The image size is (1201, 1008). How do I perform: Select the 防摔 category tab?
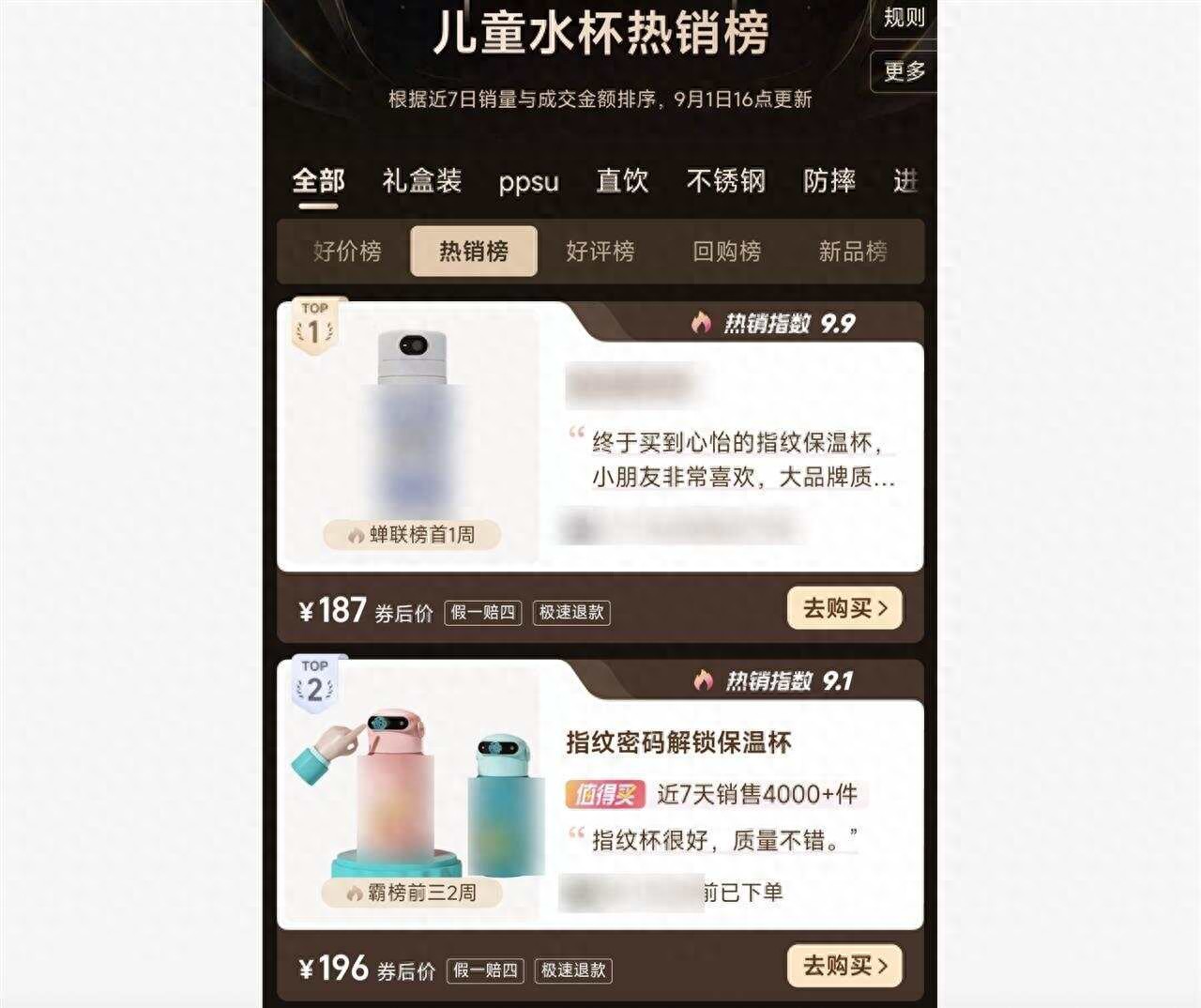point(829,180)
